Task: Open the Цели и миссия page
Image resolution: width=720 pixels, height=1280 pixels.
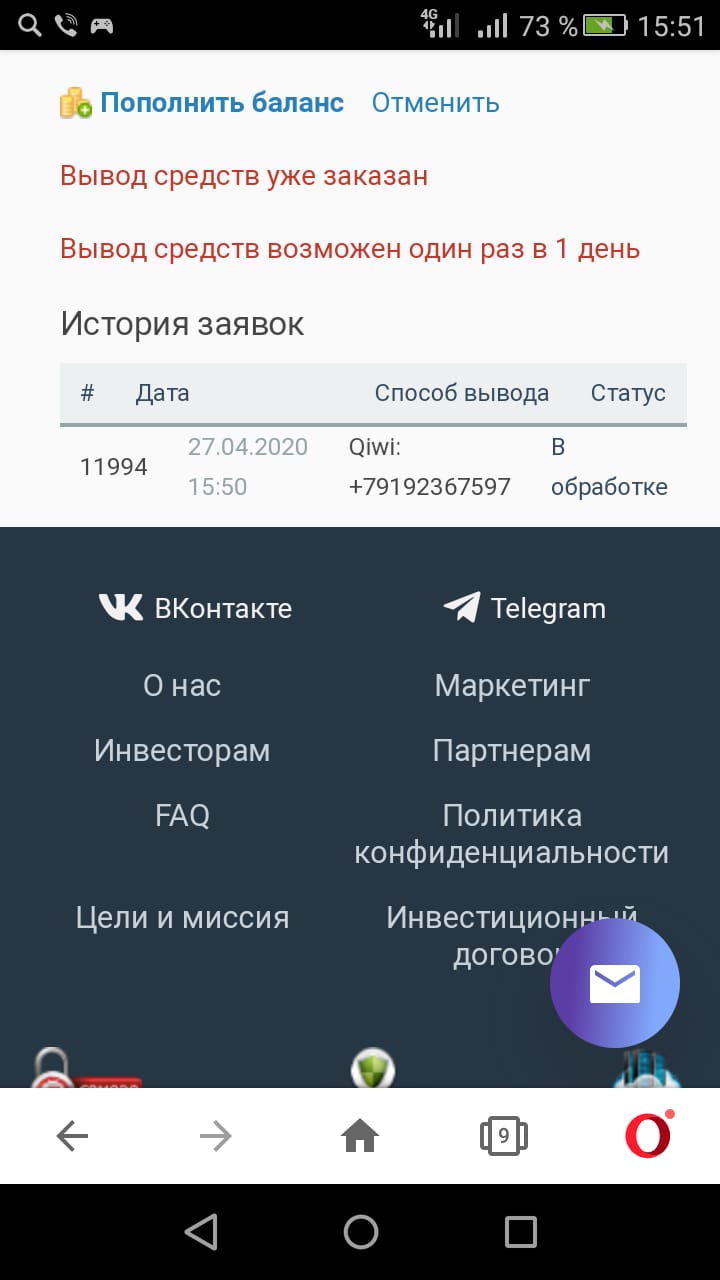Action: 182,918
